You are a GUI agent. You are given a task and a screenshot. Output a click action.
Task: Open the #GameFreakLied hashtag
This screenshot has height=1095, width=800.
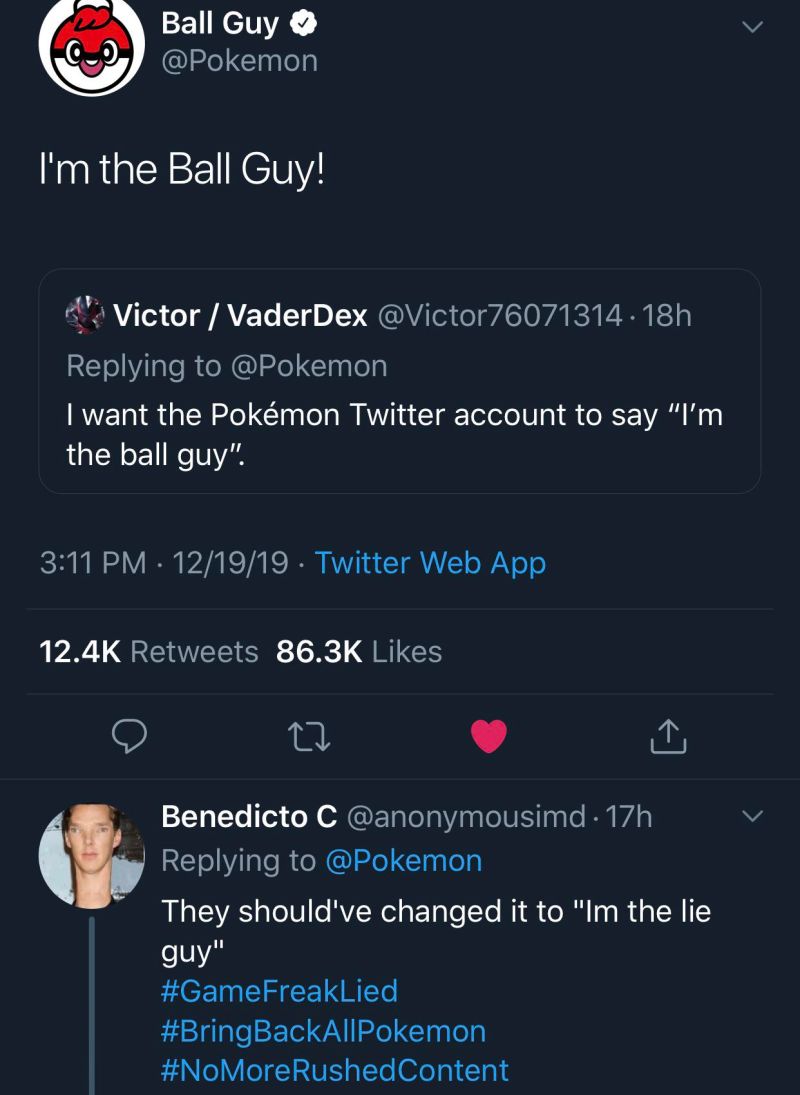[279, 991]
